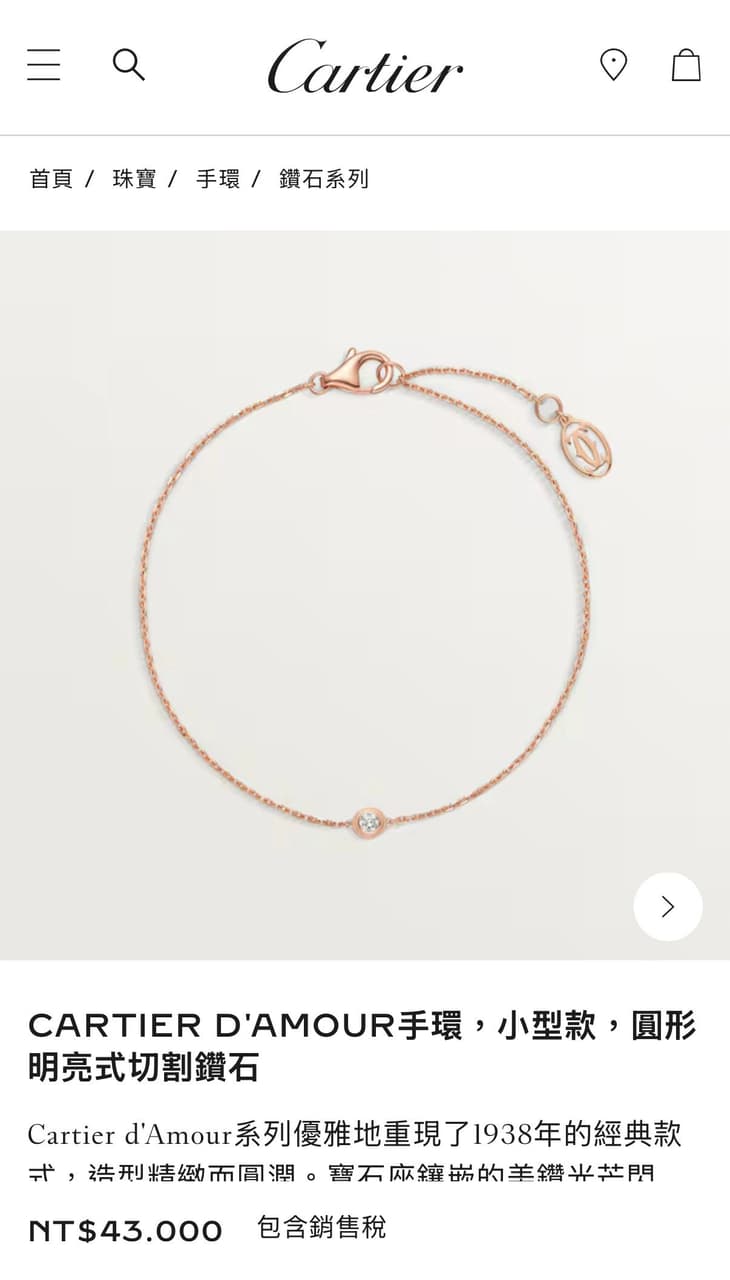Go to 首頁 breadcrumb

point(51,179)
